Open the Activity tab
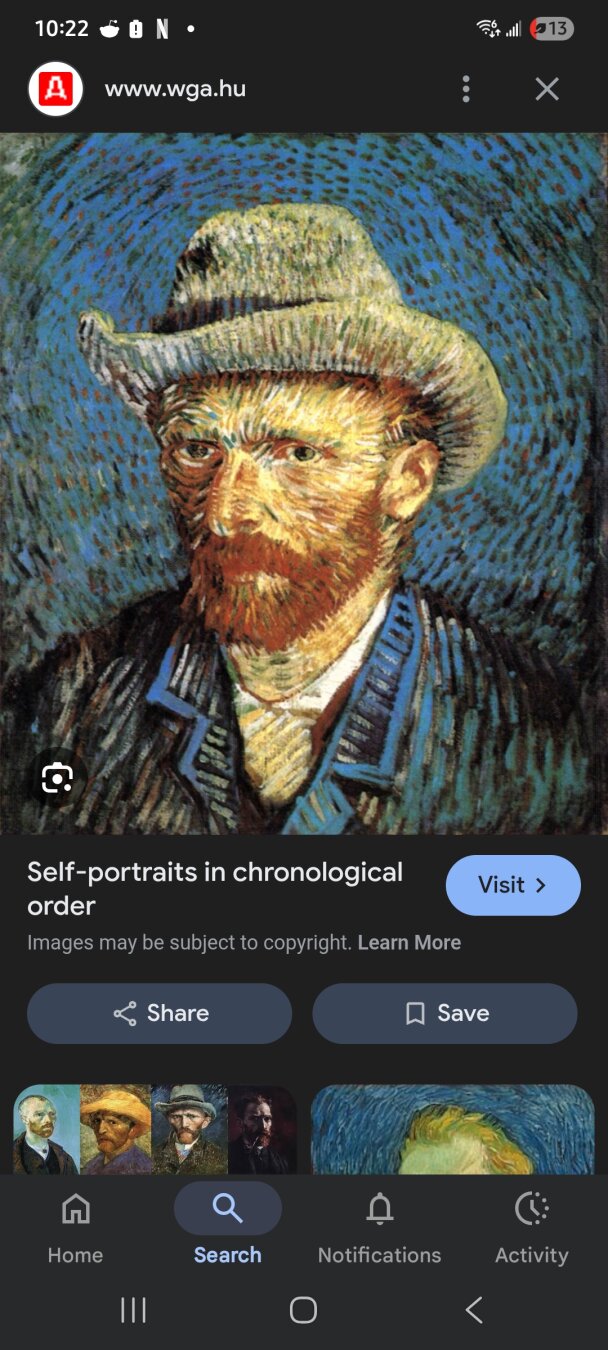 (x=531, y=1226)
